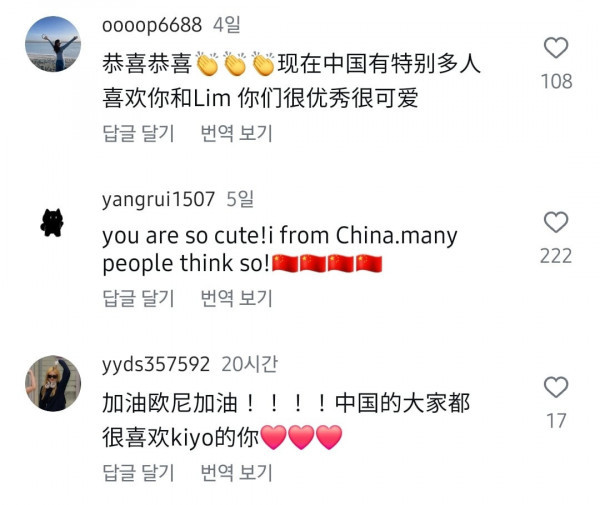Open the username yangrui1507
Viewport: 600px width, 505px height.
158,199
